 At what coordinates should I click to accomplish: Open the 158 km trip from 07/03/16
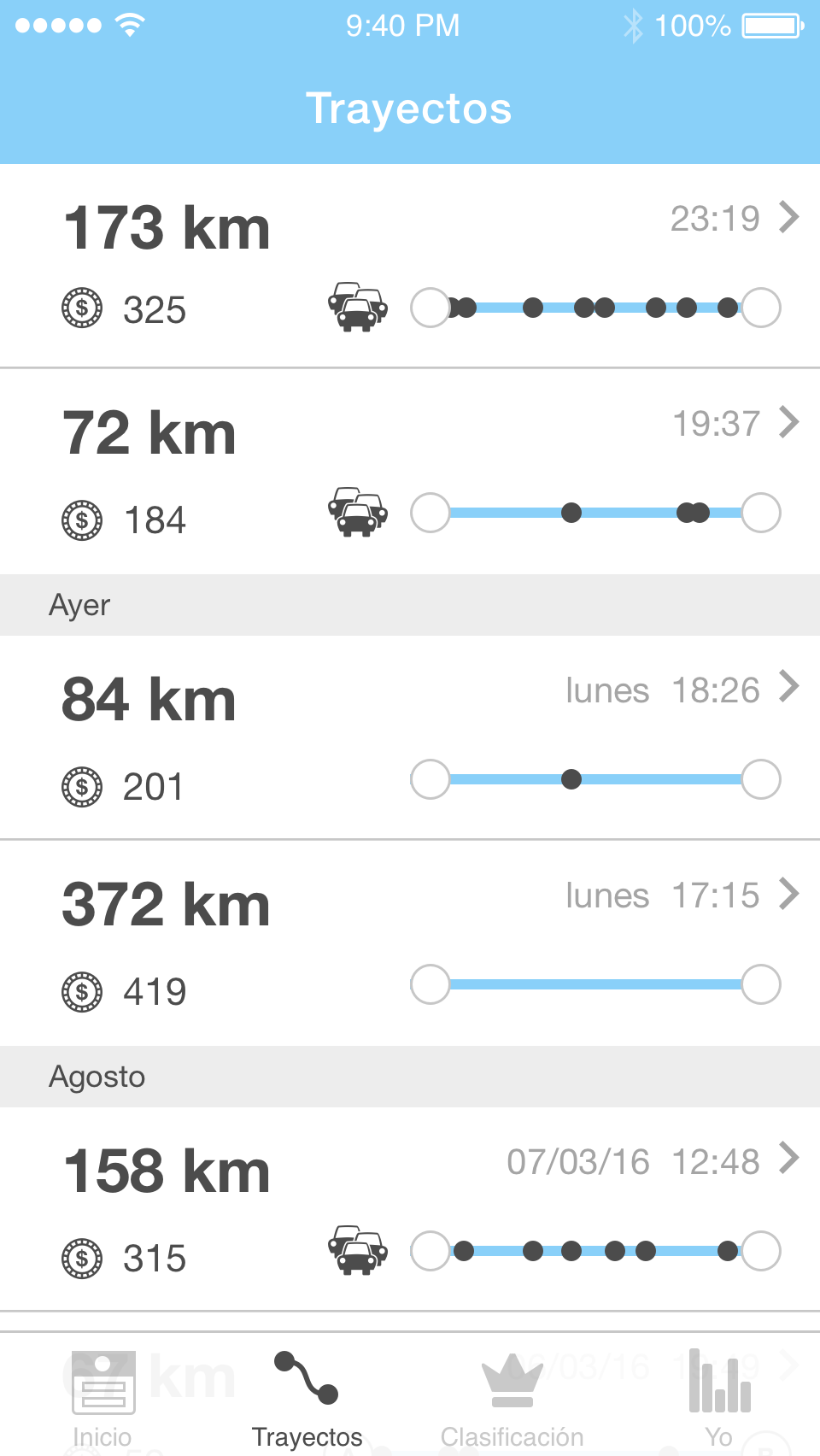(410, 1209)
